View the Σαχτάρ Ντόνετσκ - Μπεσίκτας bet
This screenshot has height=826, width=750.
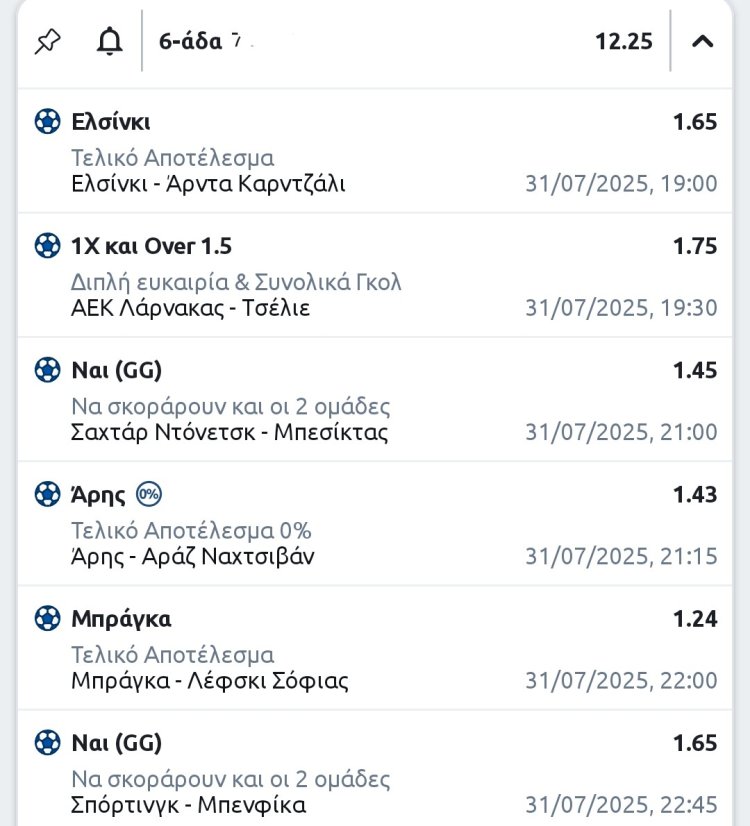[x=230, y=432]
